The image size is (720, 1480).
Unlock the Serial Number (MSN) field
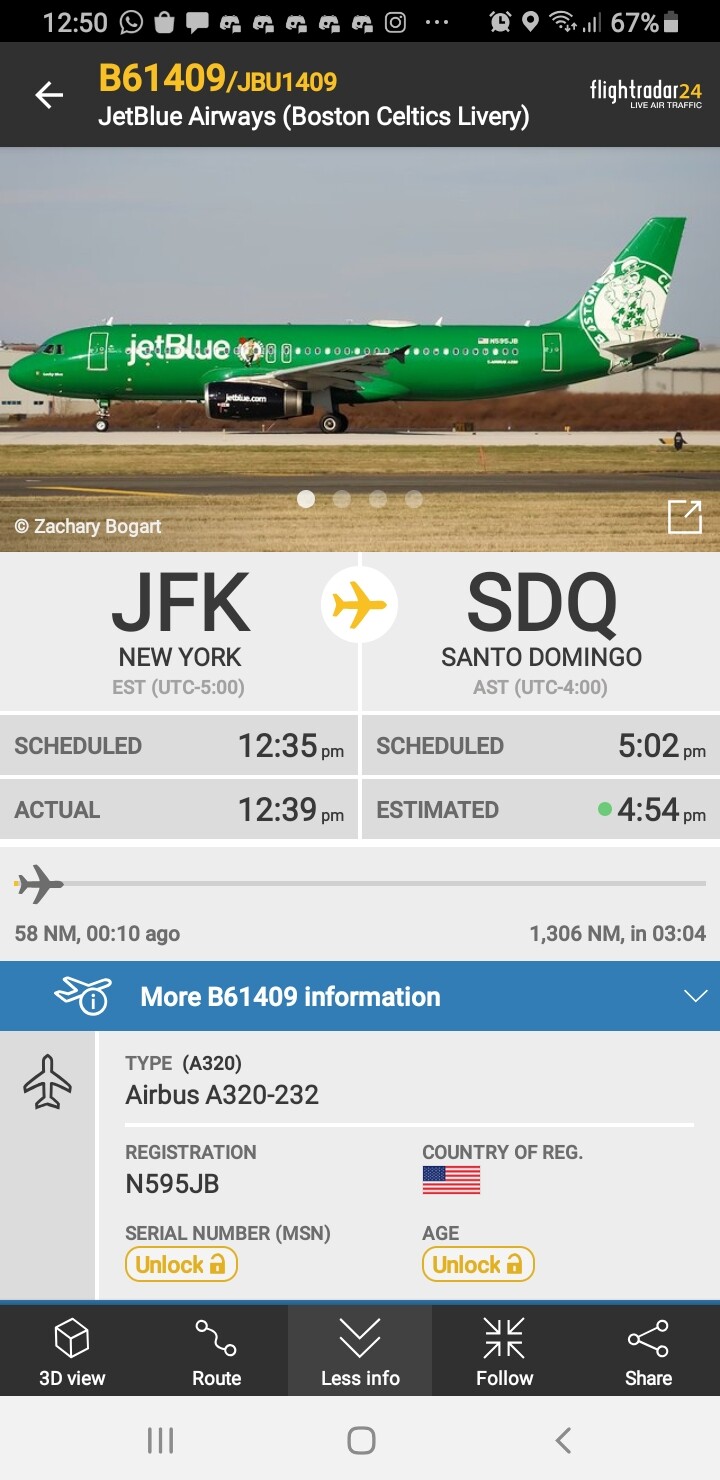click(x=181, y=1264)
